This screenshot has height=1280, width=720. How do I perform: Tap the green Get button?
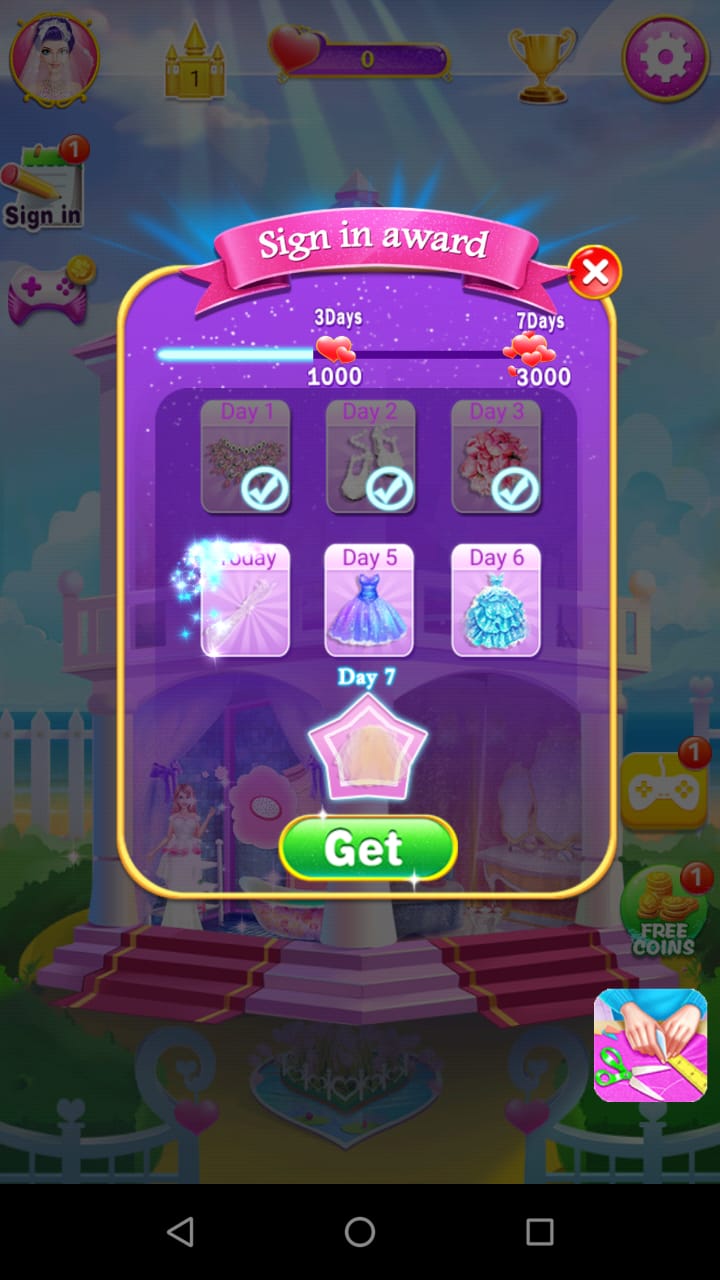(367, 849)
